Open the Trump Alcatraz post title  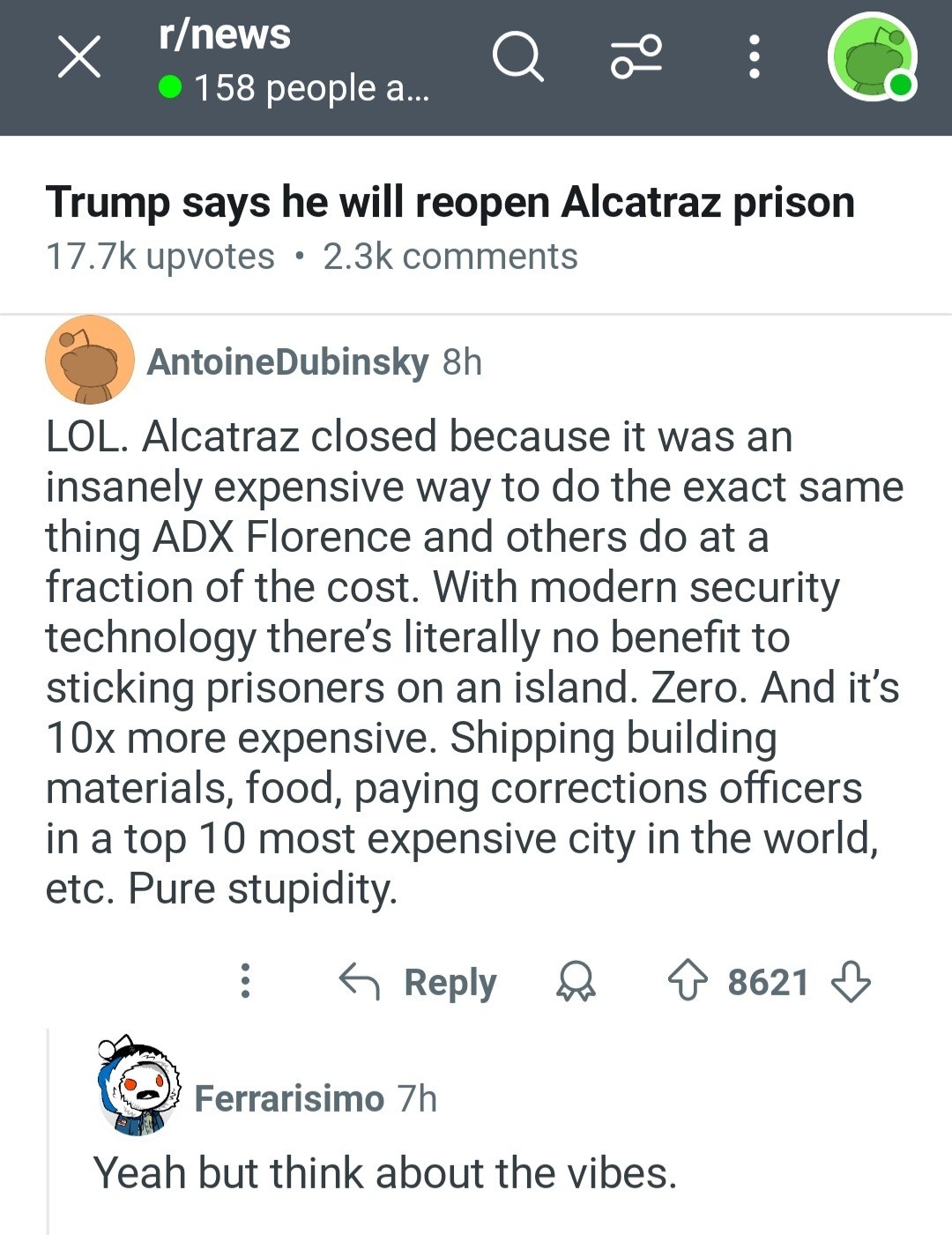[x=450, y=202]
